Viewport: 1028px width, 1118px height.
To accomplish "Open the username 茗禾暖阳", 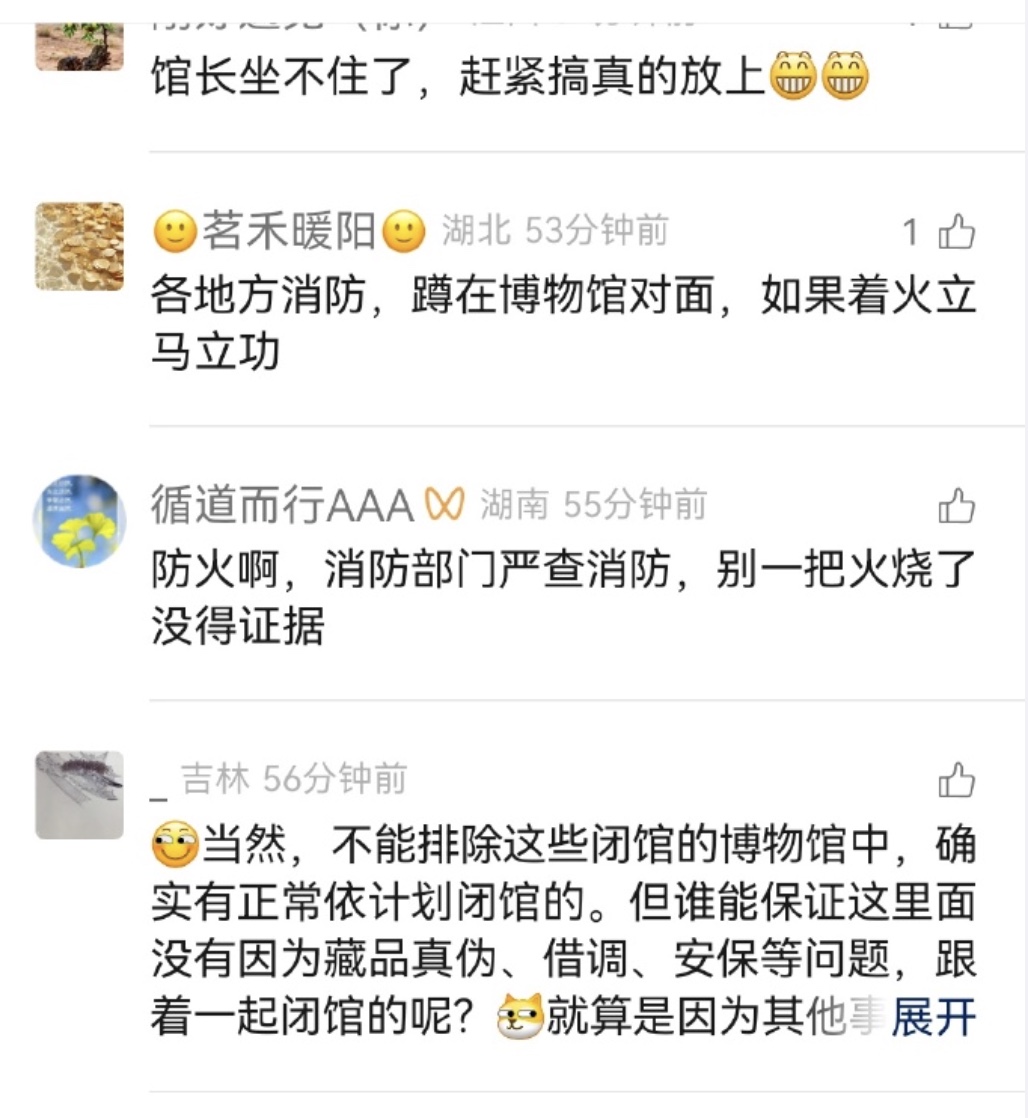I will 290,232.
